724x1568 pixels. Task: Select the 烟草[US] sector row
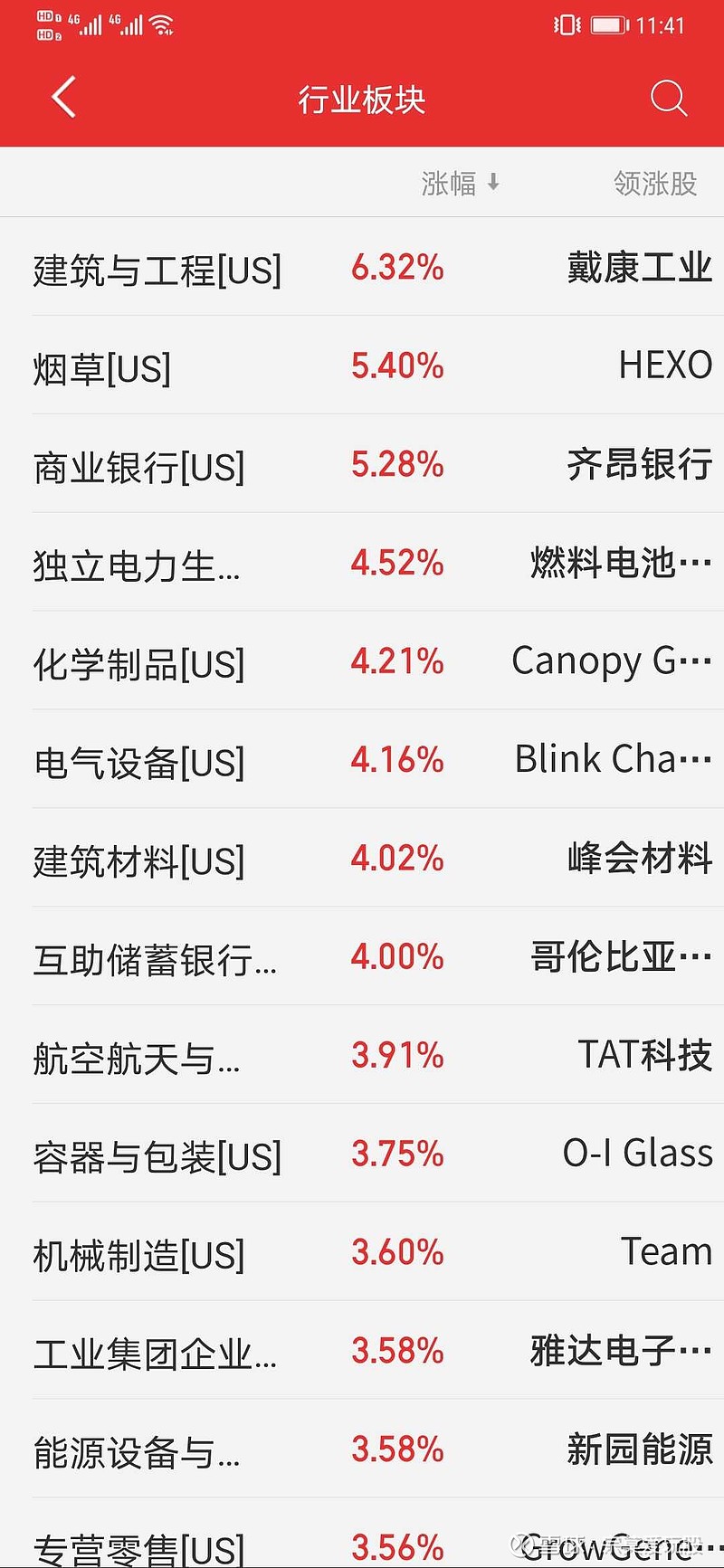(102, 366)
